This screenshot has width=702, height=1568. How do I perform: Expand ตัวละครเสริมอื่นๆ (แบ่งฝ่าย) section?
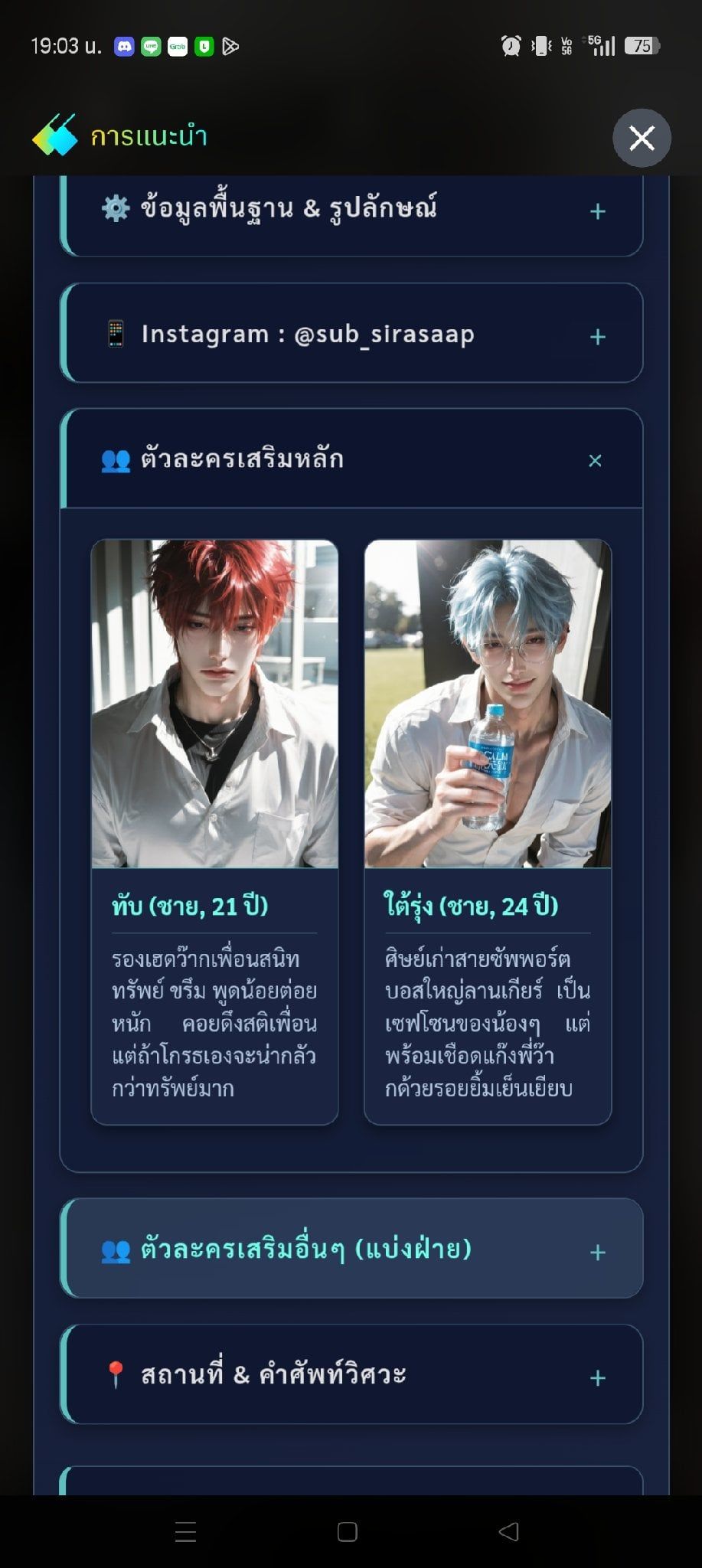click(x=351, y=1248)
